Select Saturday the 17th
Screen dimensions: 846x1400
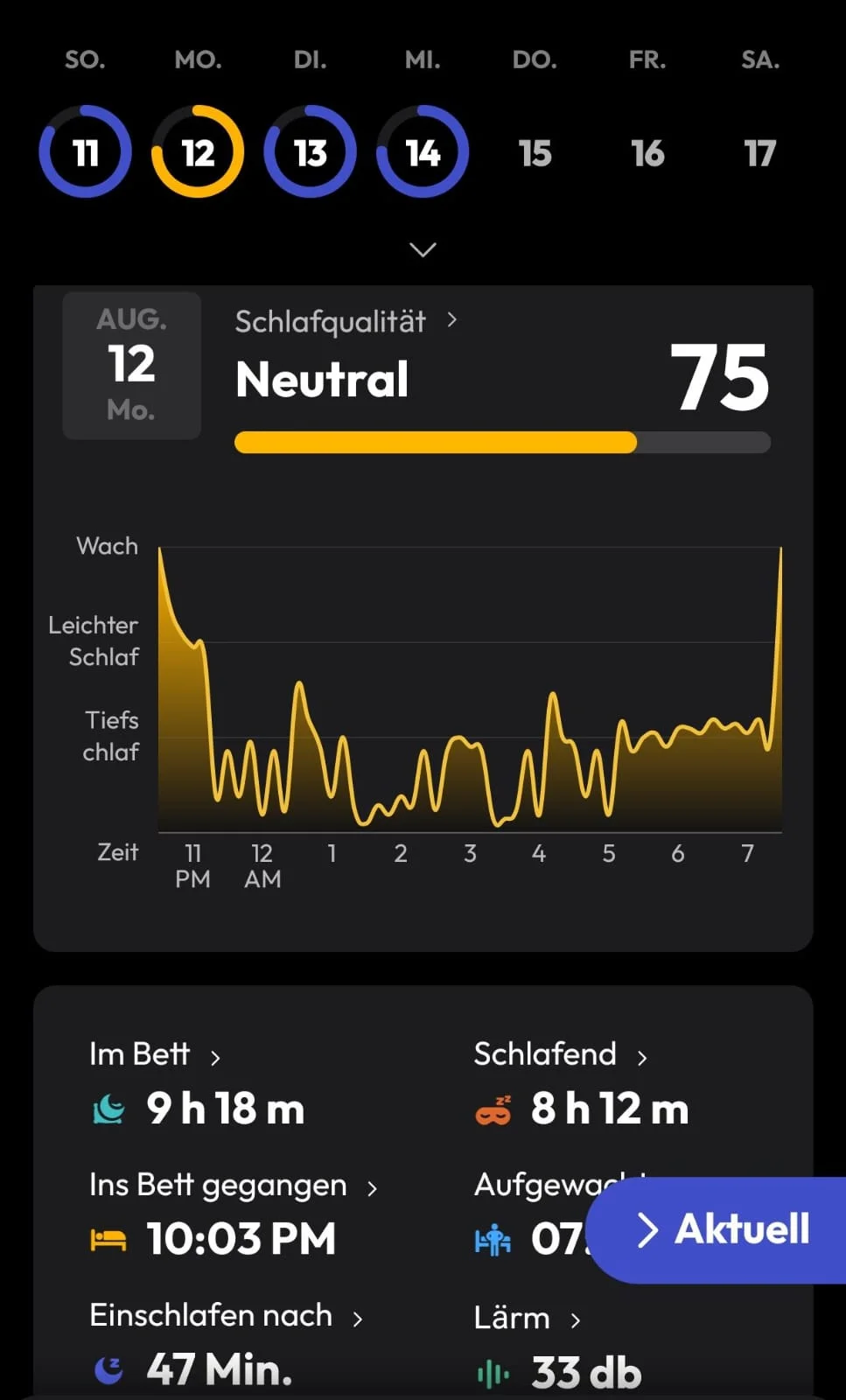click(759, 153)
